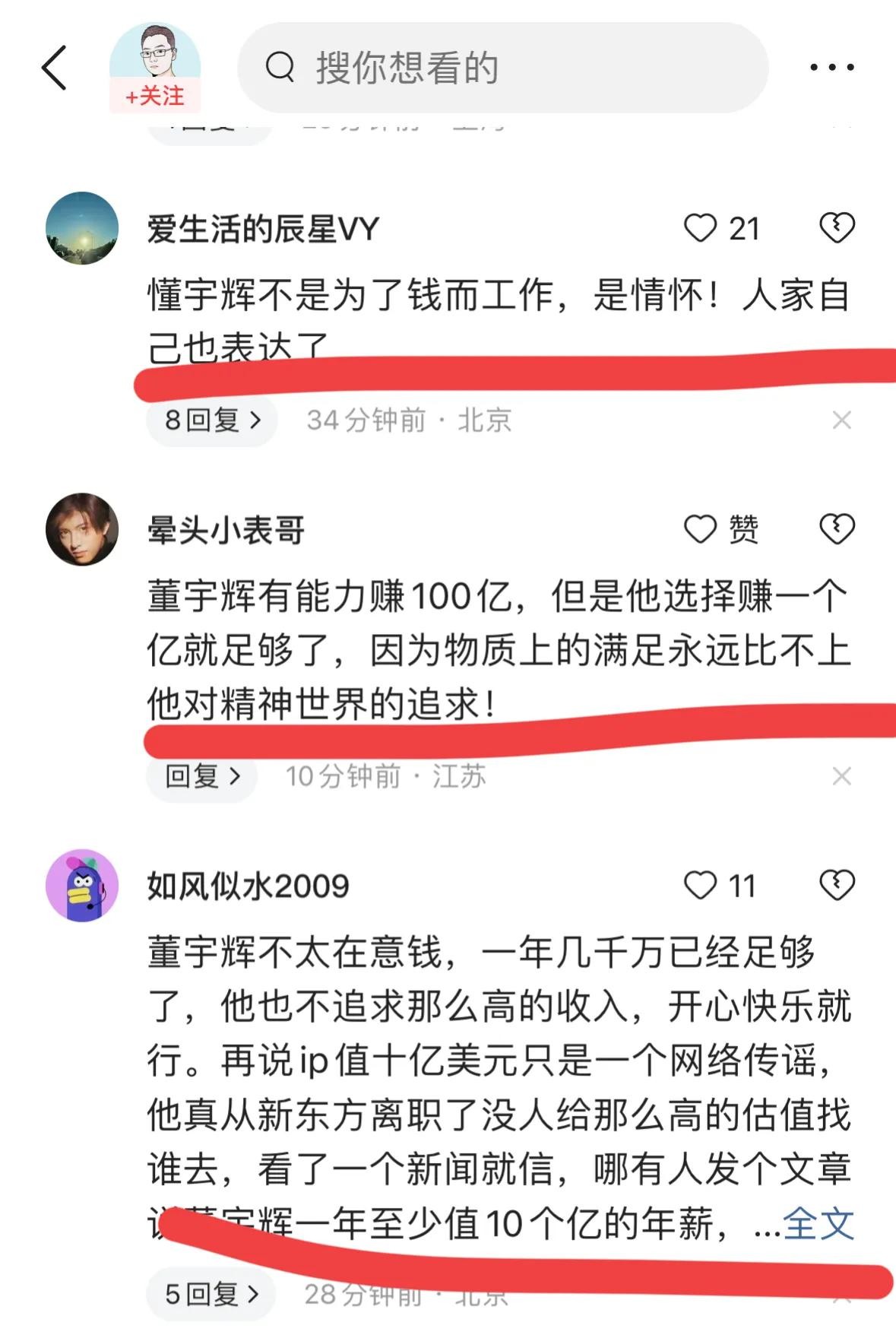Expand the 8回复 replies thread

click(212, 420)
